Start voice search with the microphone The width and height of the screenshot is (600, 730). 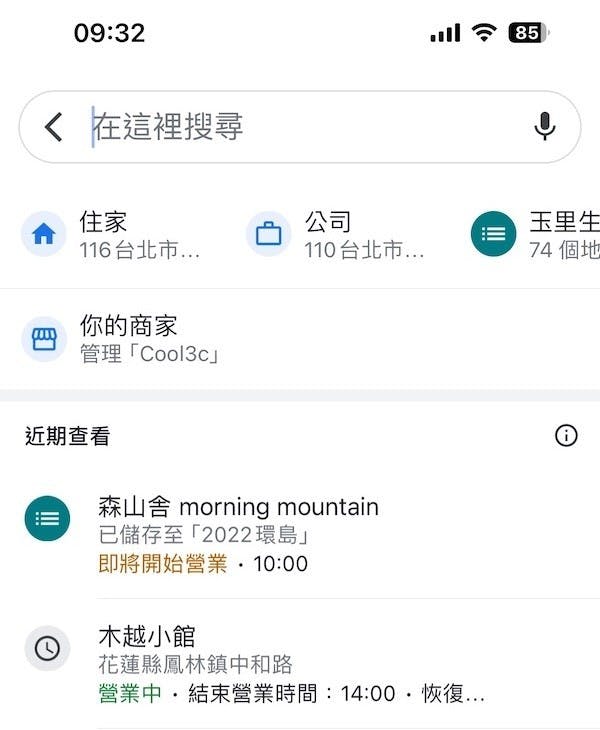[545, 127]
